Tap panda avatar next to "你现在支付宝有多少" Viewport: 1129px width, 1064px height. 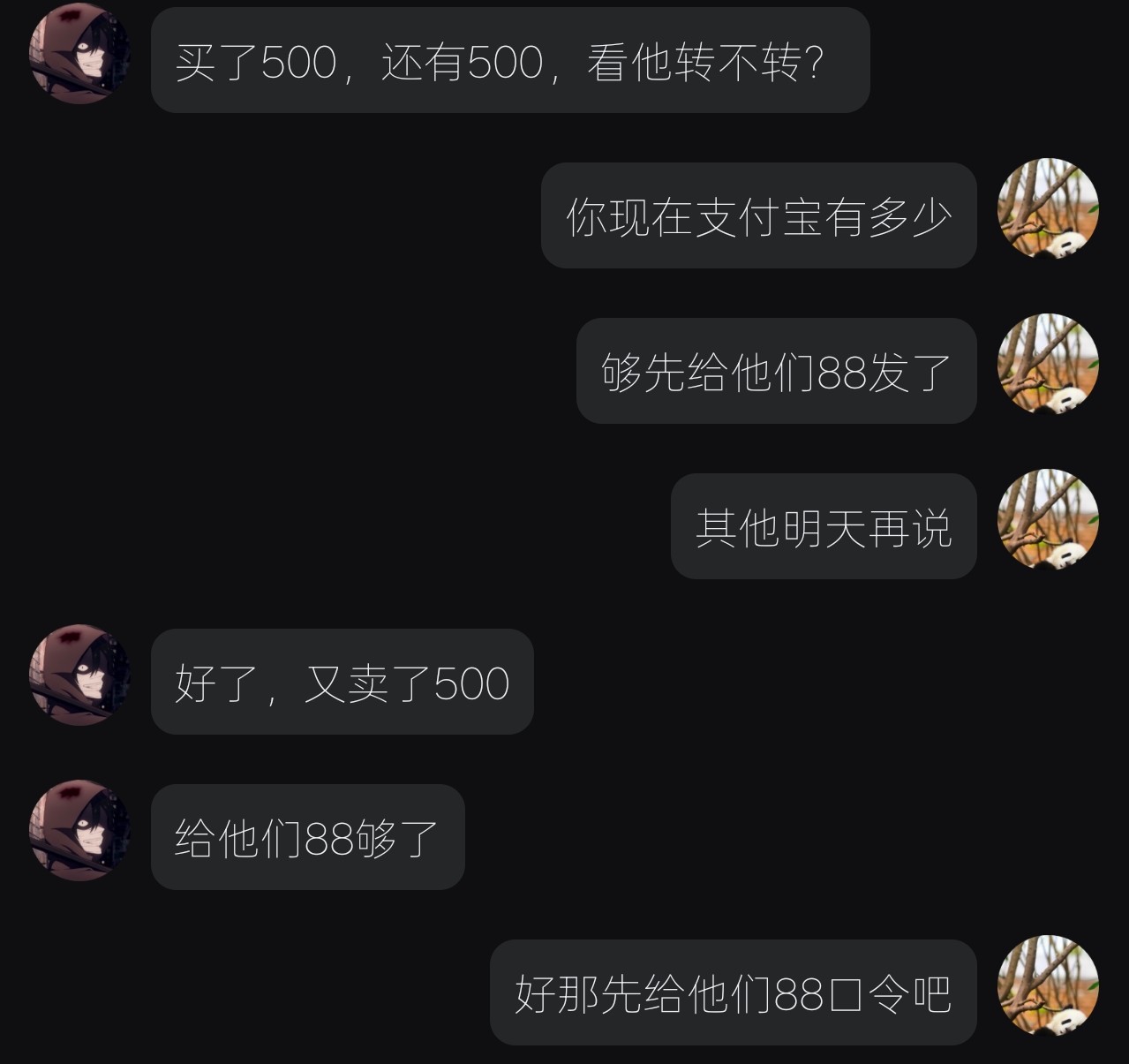[1048, 208]
